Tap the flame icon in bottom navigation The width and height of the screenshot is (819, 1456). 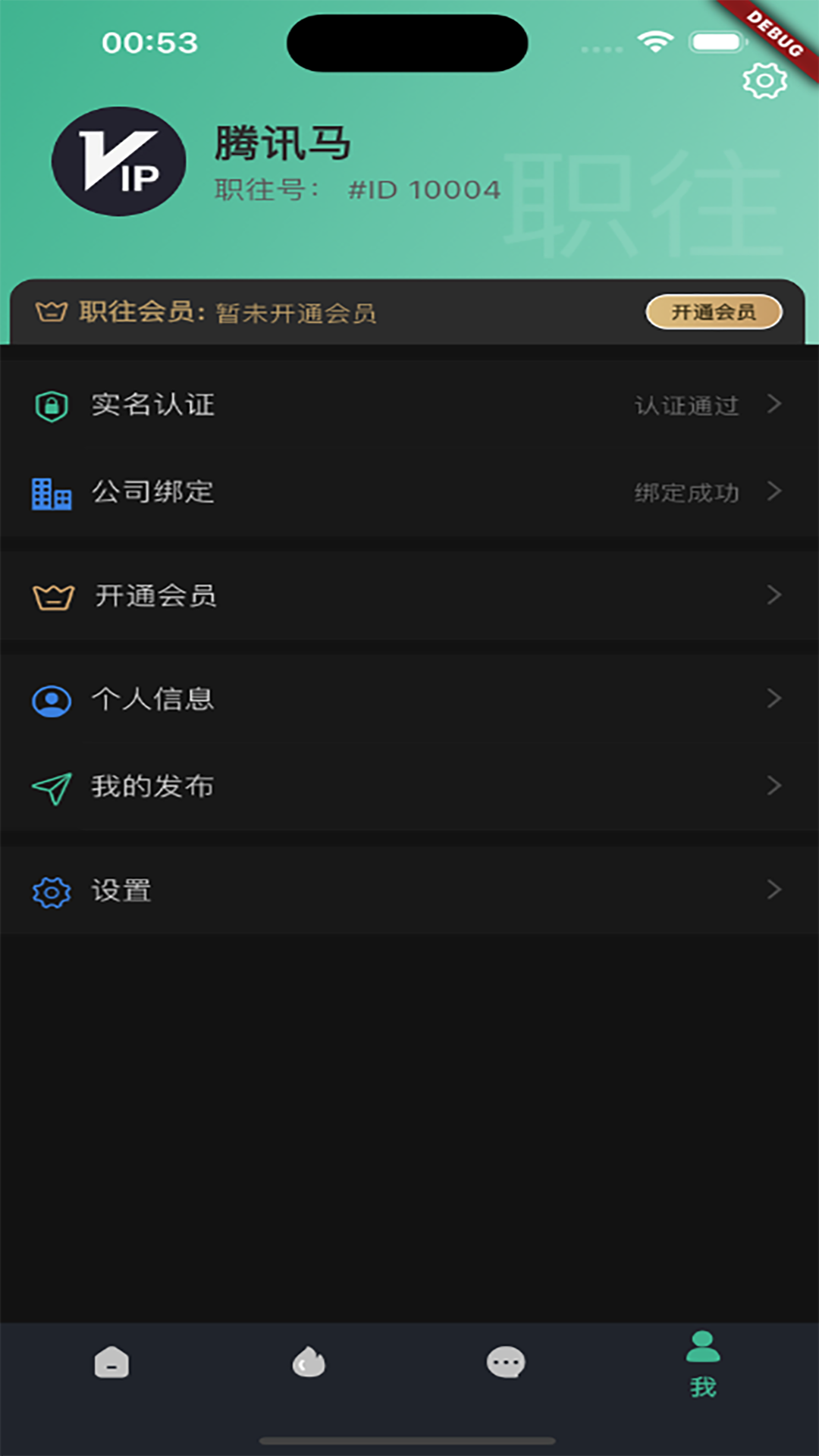(x=308, y=1365)
